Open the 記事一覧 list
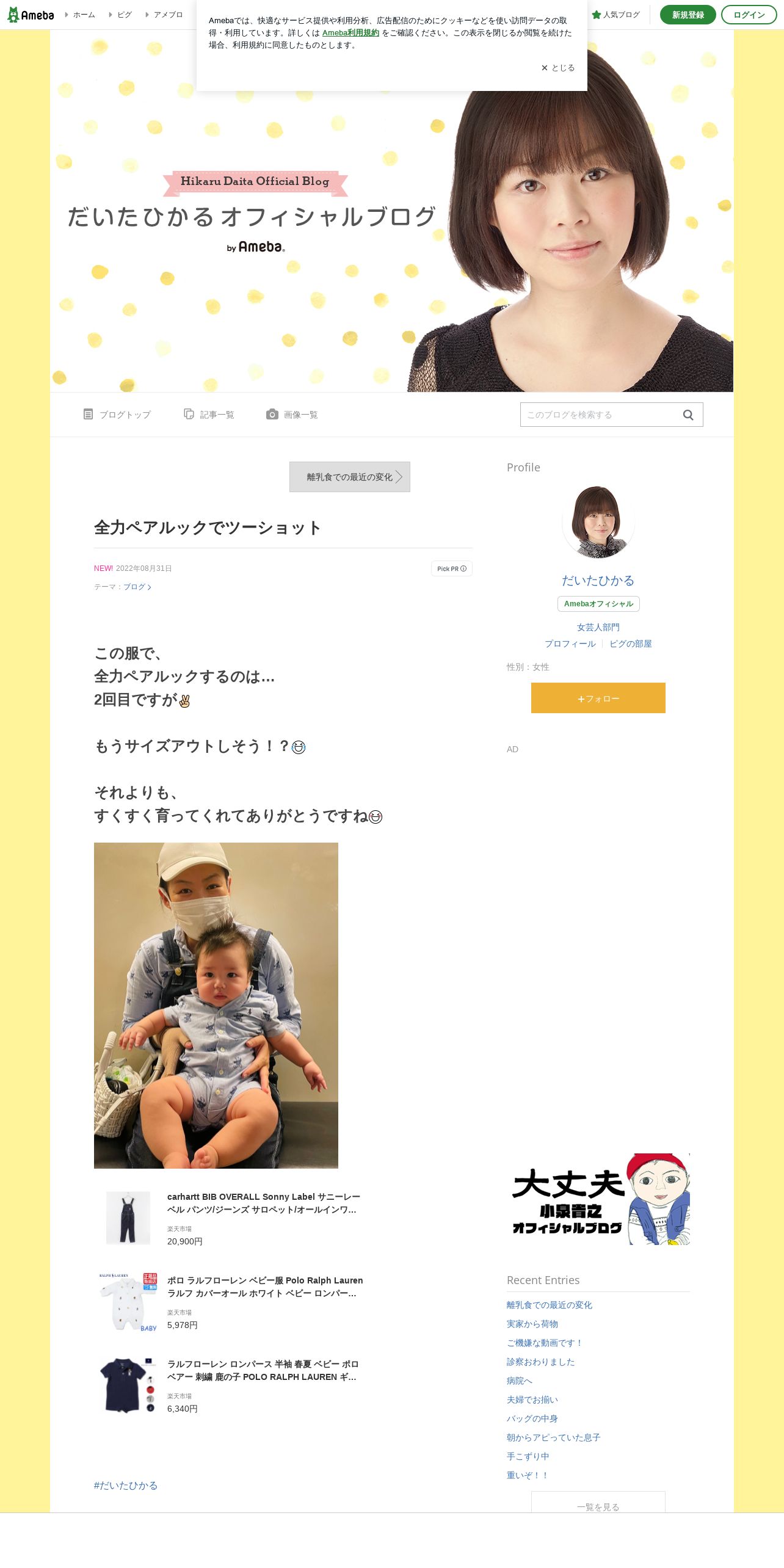784x1568 pixels. pyautogui.click(x=209, y=415)
